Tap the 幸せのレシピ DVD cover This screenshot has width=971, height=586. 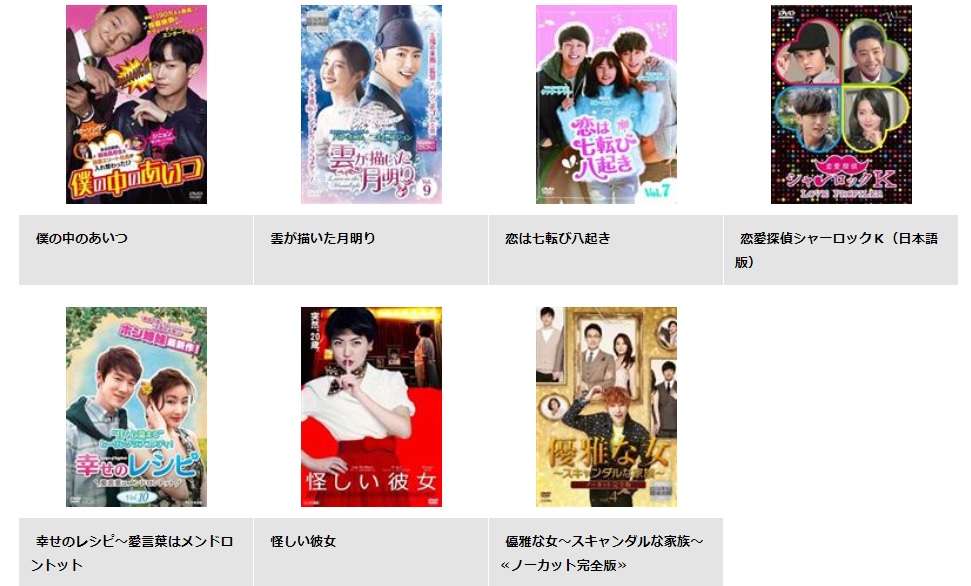(x=136, y=407)
